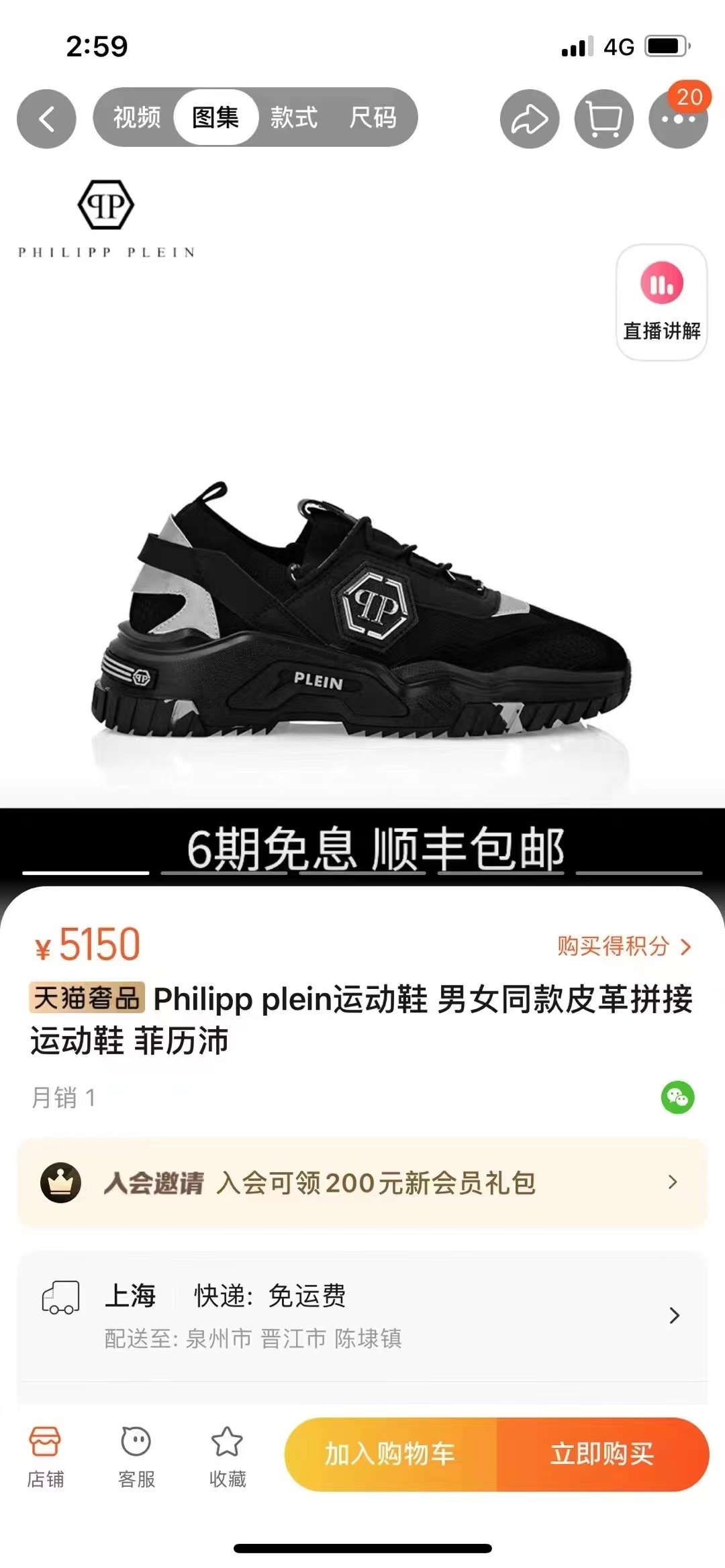725x1568 pixels.
Task: Go back to the previous page
Action: point(46,119)
